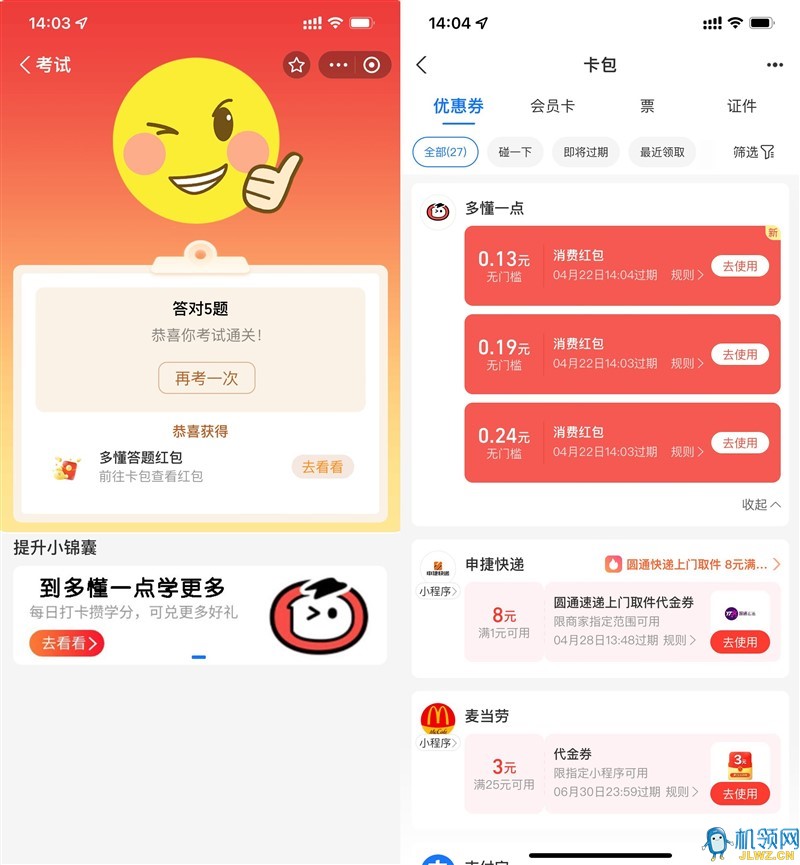
Task: View 规则 of the 0.13元 red packet
Action: [x=686, y=276]
